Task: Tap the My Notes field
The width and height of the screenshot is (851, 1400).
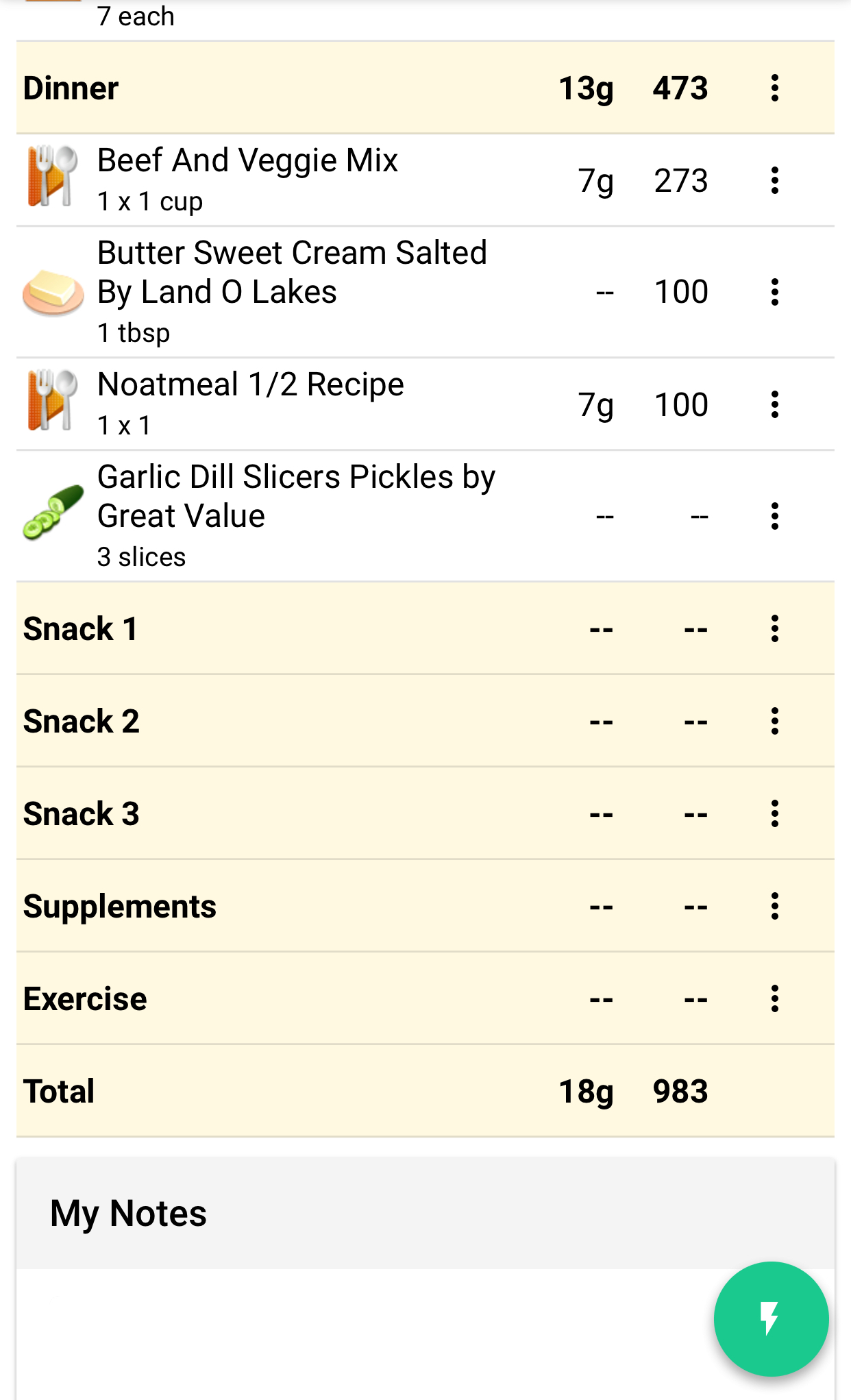Action: tap(425, 1334)
